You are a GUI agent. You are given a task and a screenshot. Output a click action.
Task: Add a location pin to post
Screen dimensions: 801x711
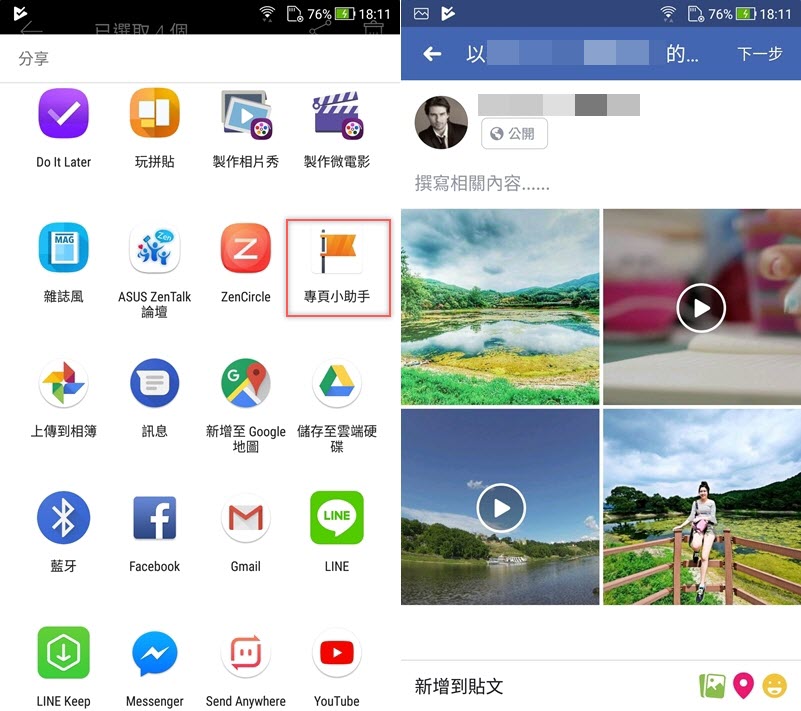pyautogui.click(x=742, y=686)
